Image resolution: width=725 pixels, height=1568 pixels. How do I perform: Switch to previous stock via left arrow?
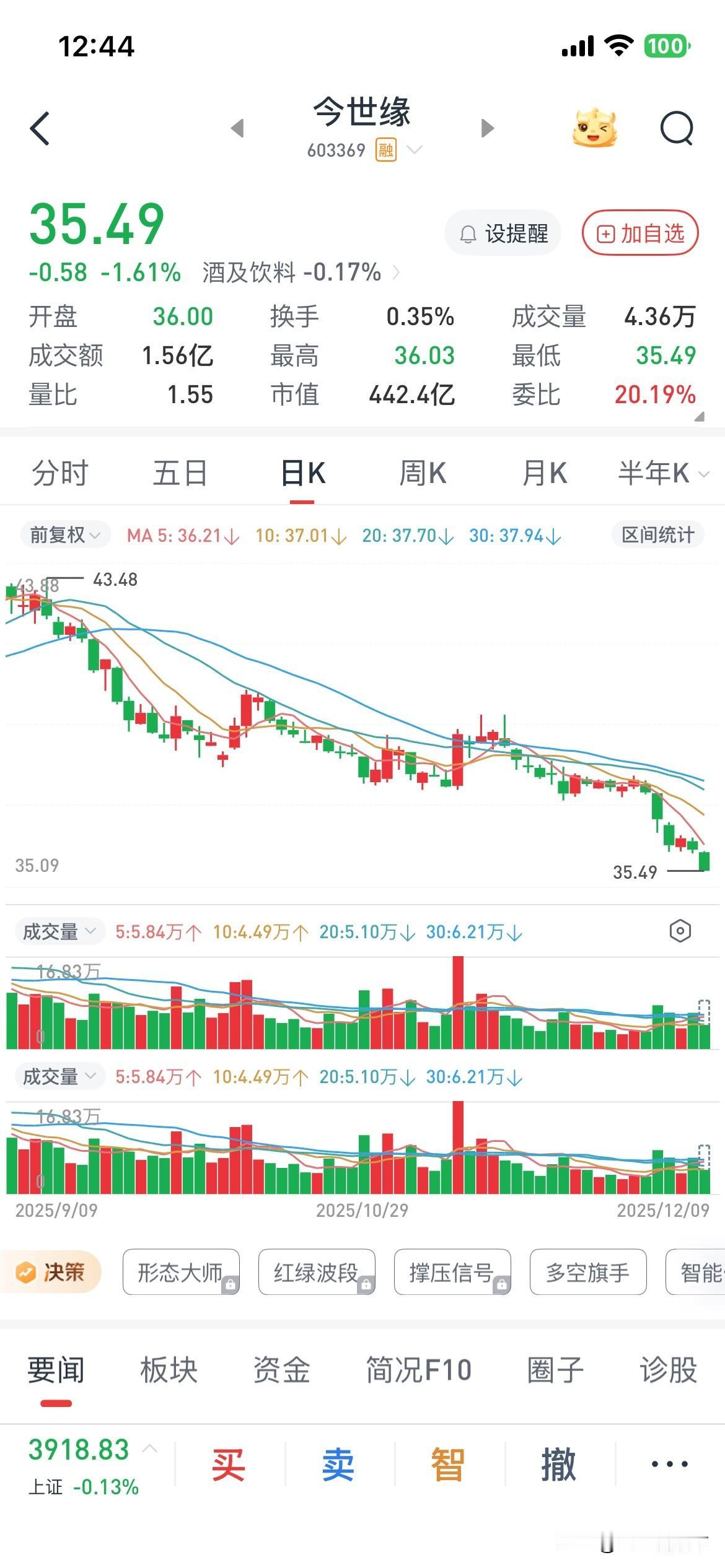(238, 128)
